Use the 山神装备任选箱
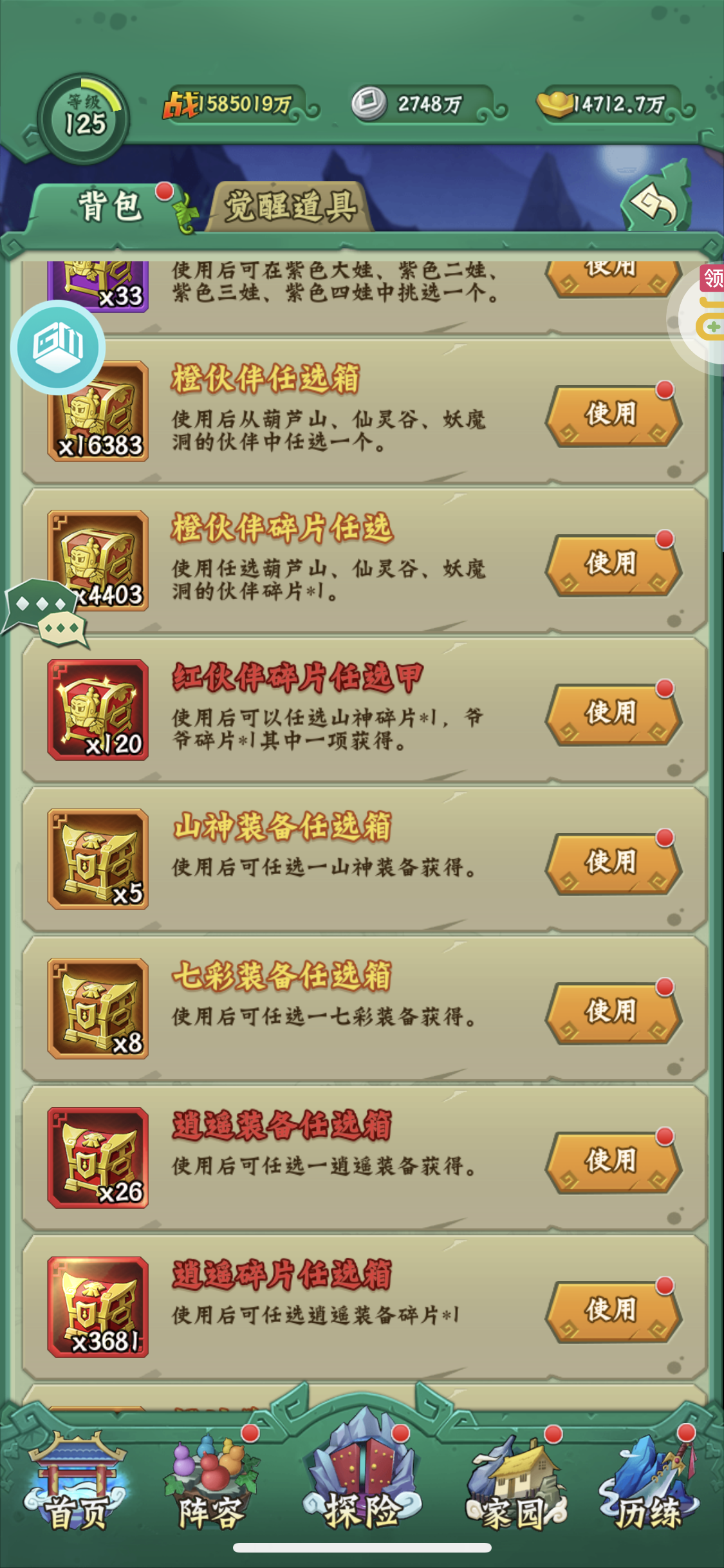 pos(613,864)
